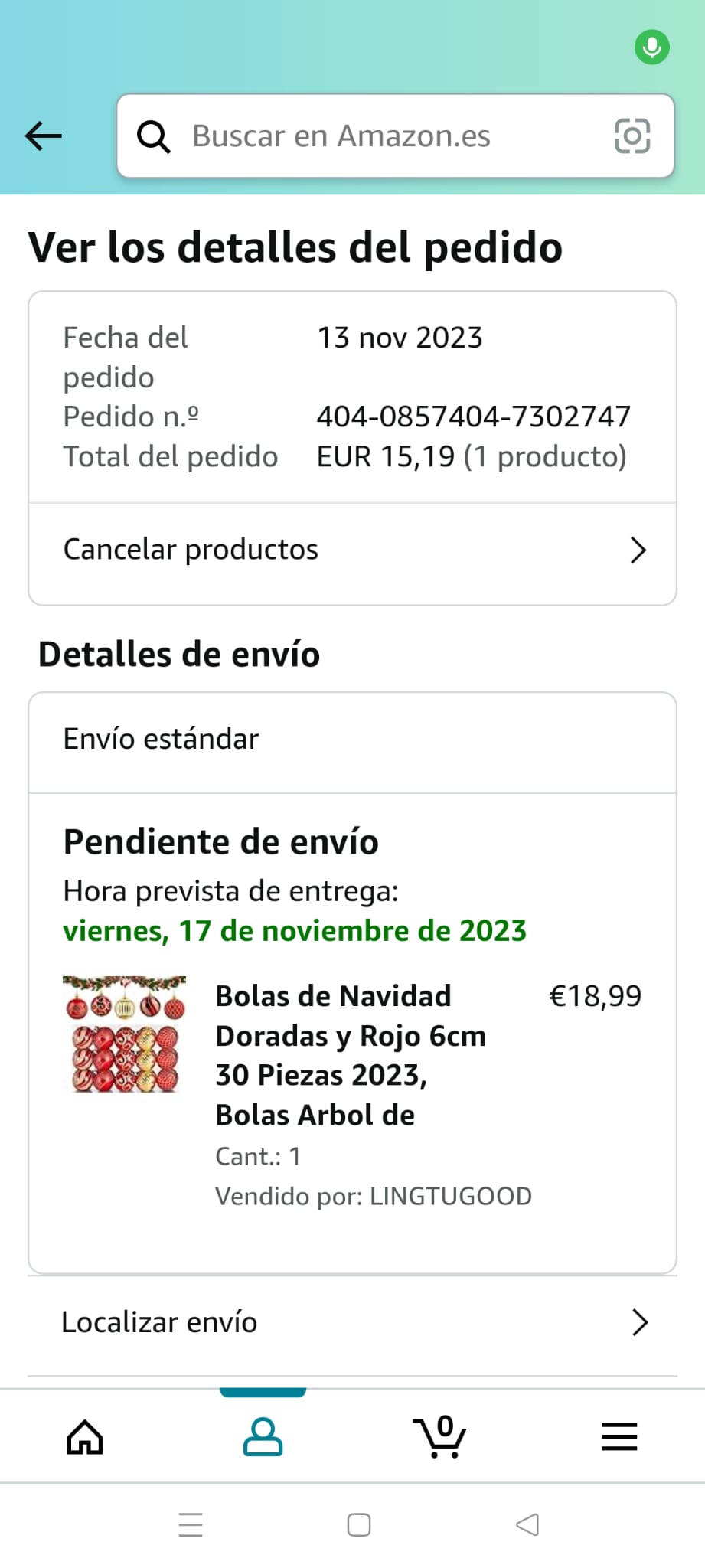The image size is (705, 1568).
Task: Open system recent apps
Action: [x=191, y=1524]
